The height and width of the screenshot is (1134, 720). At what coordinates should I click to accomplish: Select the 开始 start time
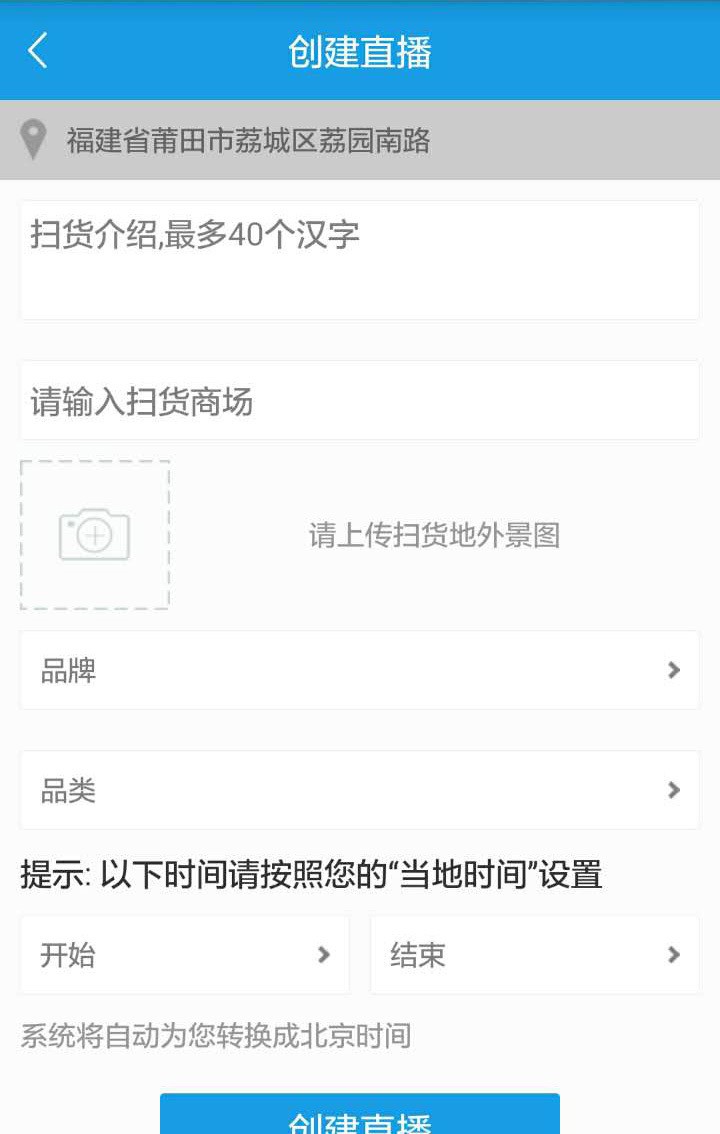coord(185,955)
